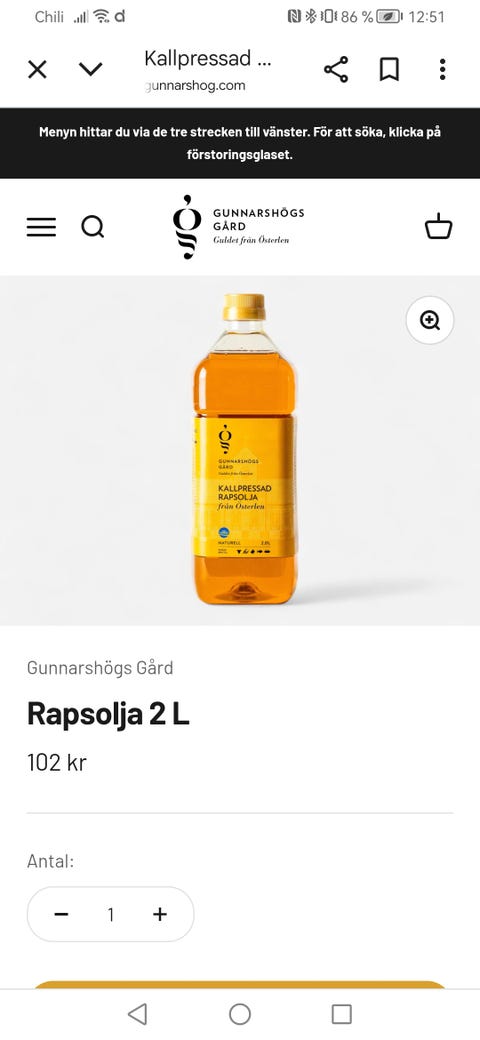Zoom in on the rapeseed oil image
This screenshot has width=480, height=1040.
coord(430,320)
